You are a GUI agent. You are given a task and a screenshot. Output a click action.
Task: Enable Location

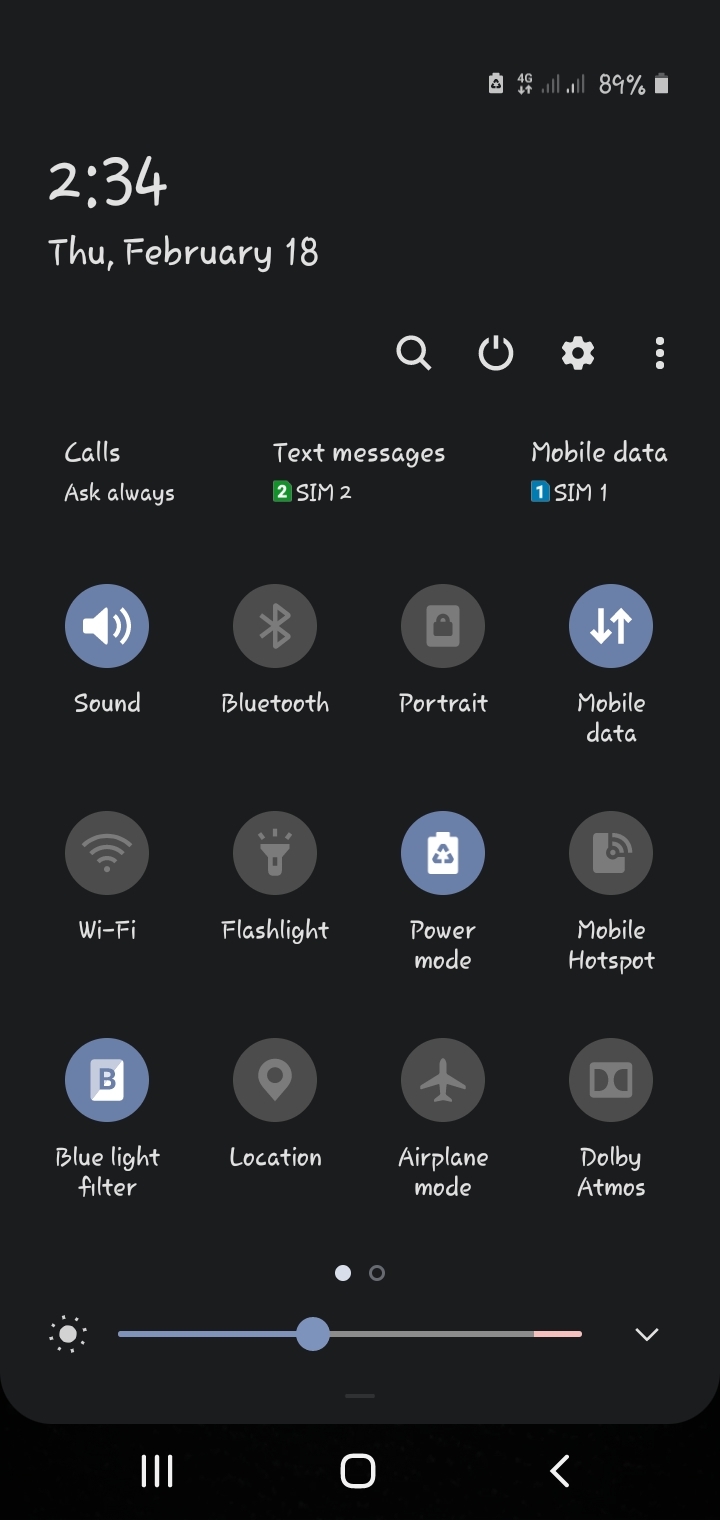click(x=275, y=1080)
